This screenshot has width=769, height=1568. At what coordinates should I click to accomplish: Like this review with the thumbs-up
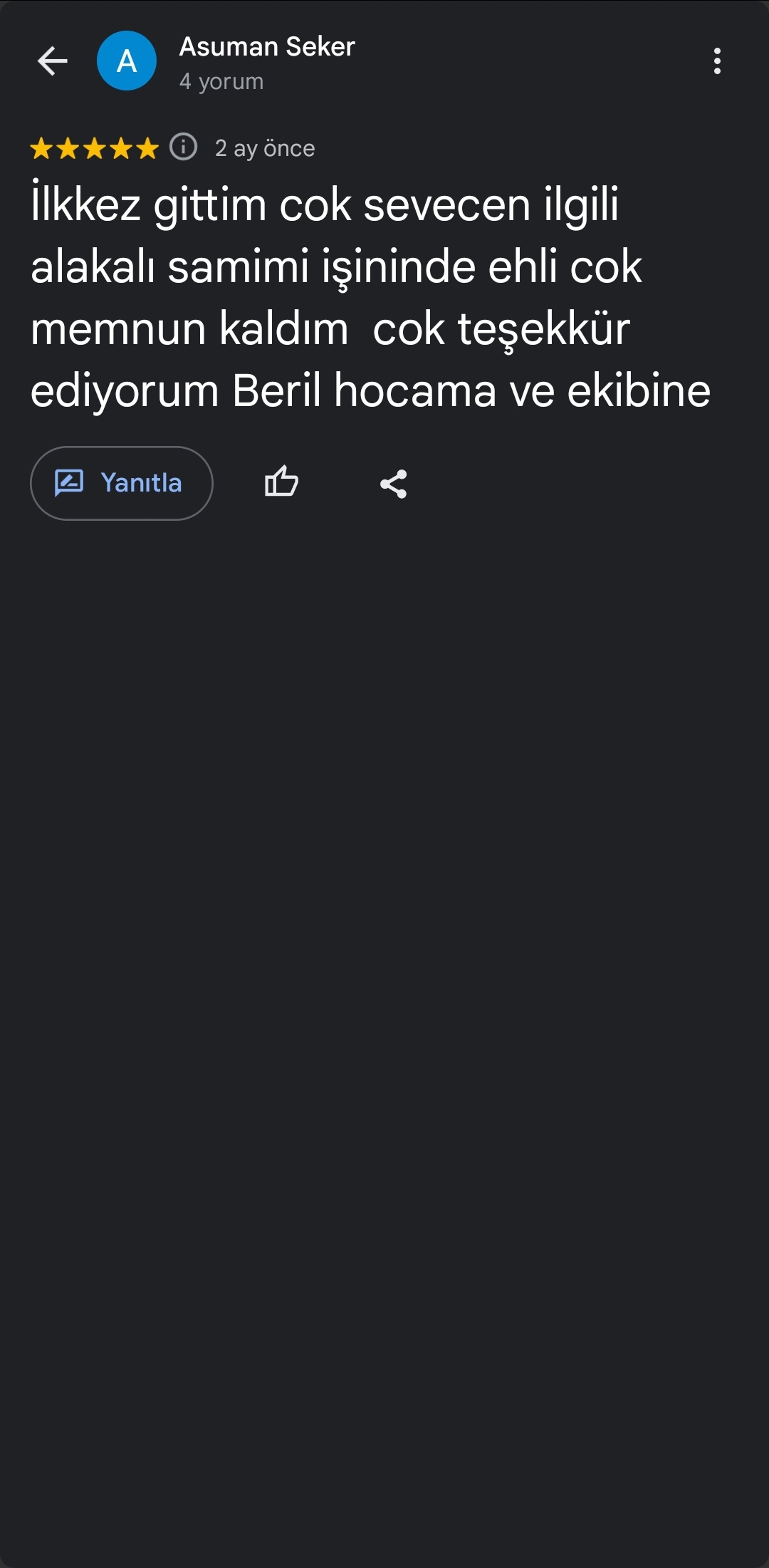coord(281,482)
